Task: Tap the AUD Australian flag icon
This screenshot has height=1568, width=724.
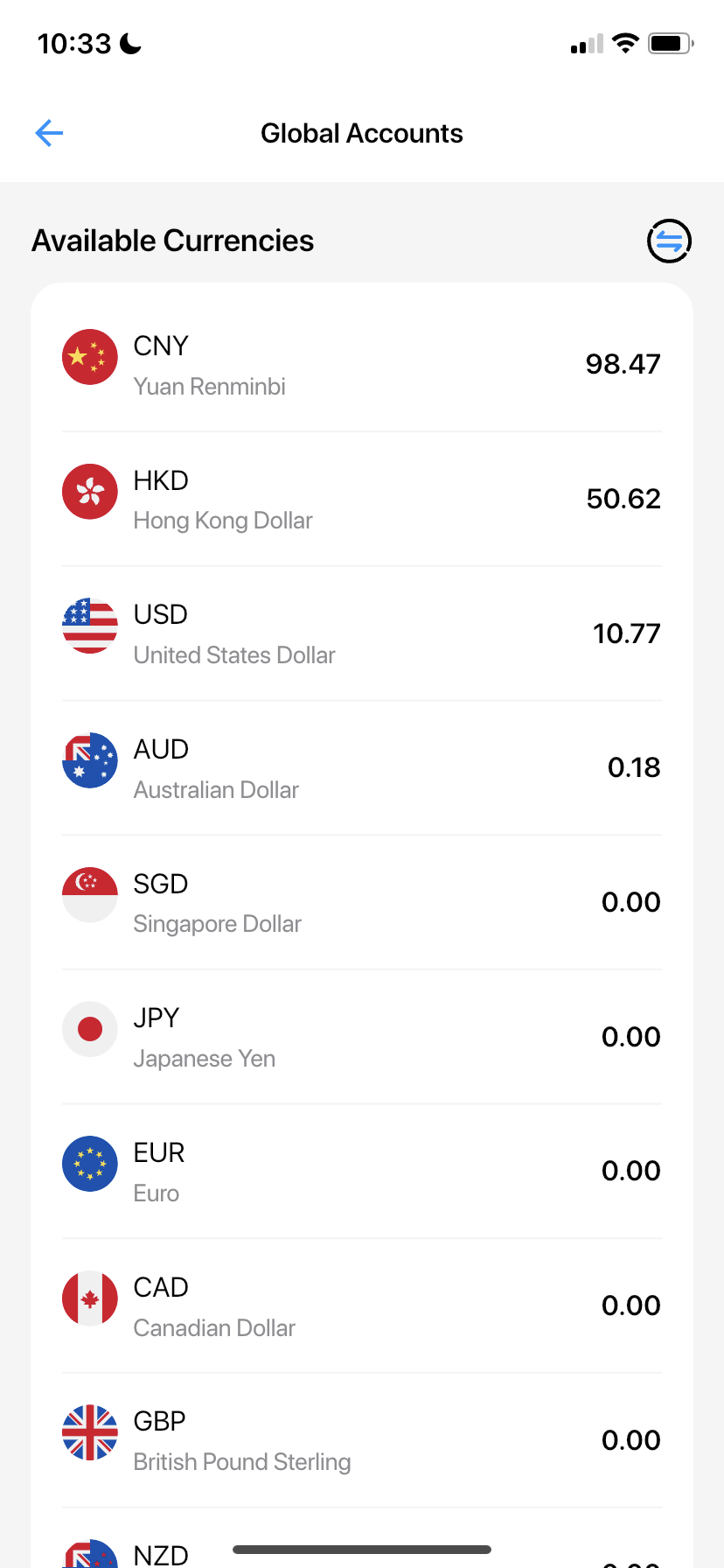Action: [89, 760]
